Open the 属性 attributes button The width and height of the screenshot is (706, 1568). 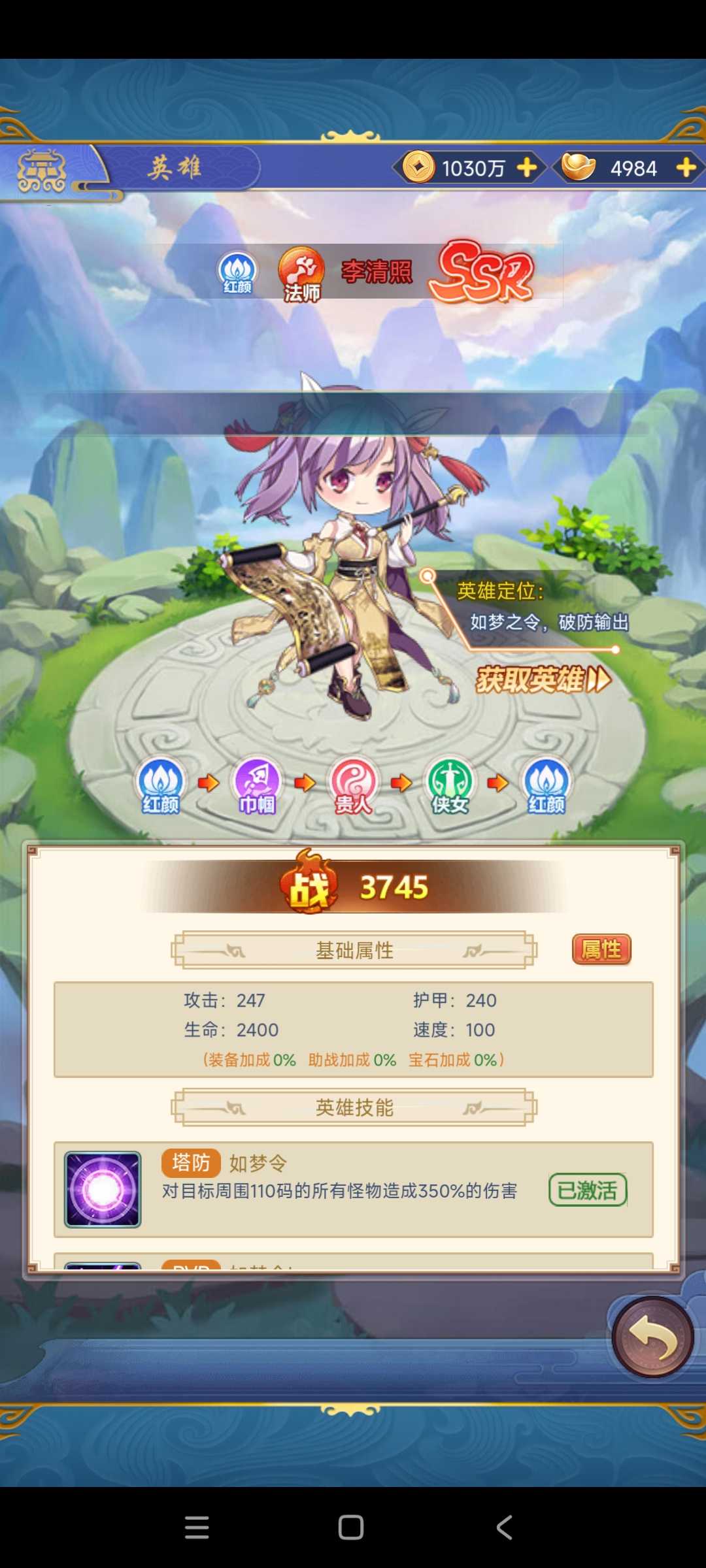601,949
